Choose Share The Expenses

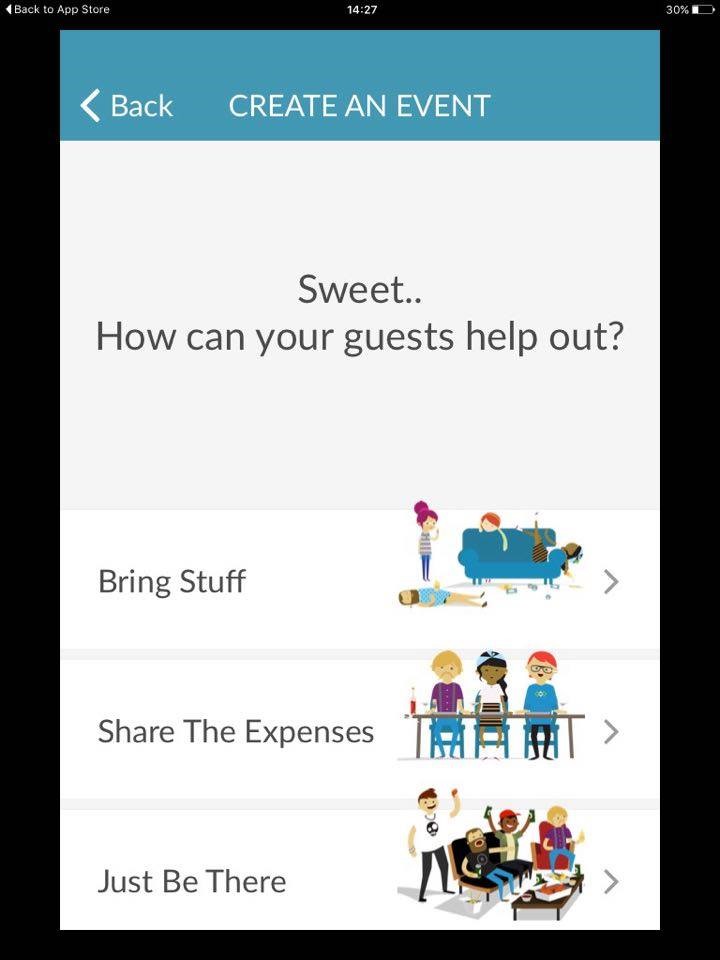click(359, 731)
